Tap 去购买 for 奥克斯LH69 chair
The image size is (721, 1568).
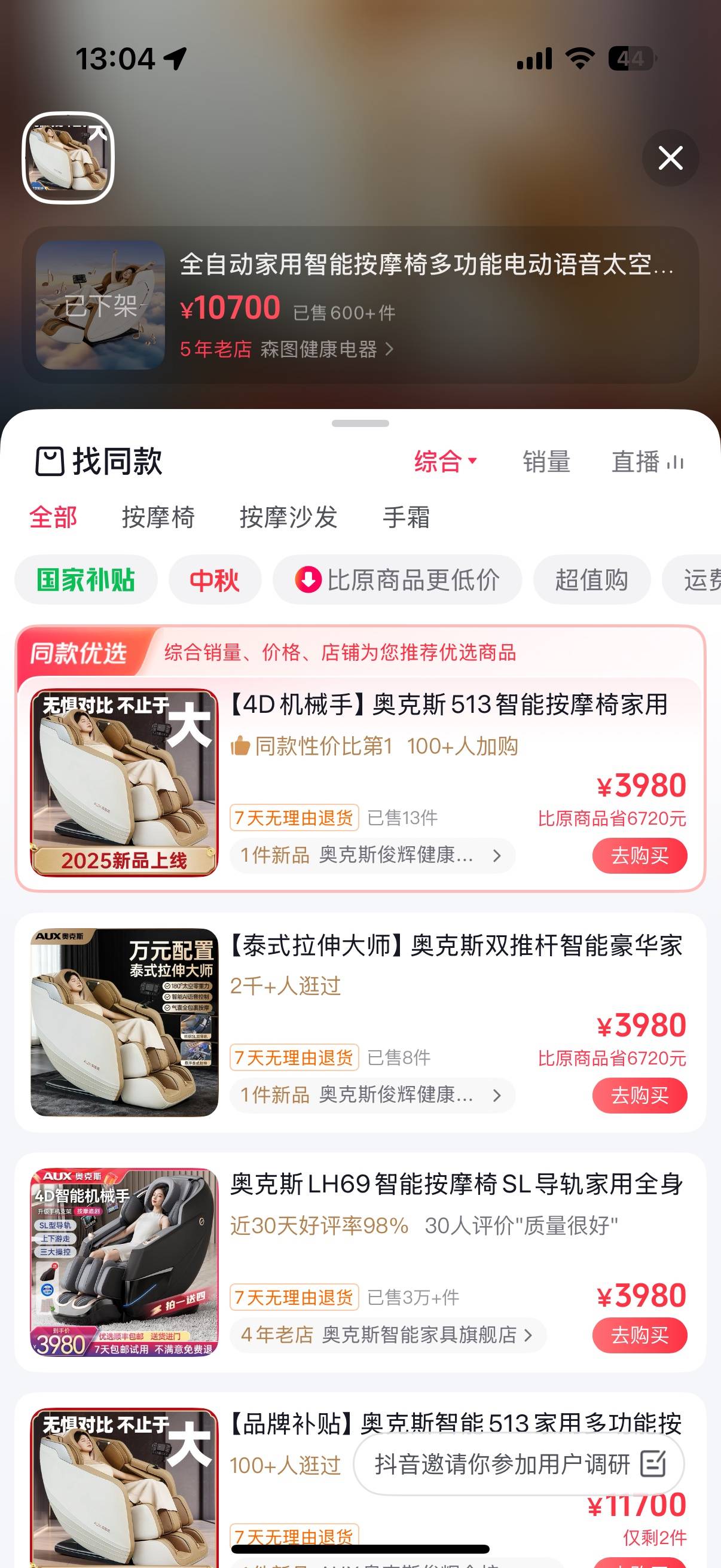[639, 1335]
